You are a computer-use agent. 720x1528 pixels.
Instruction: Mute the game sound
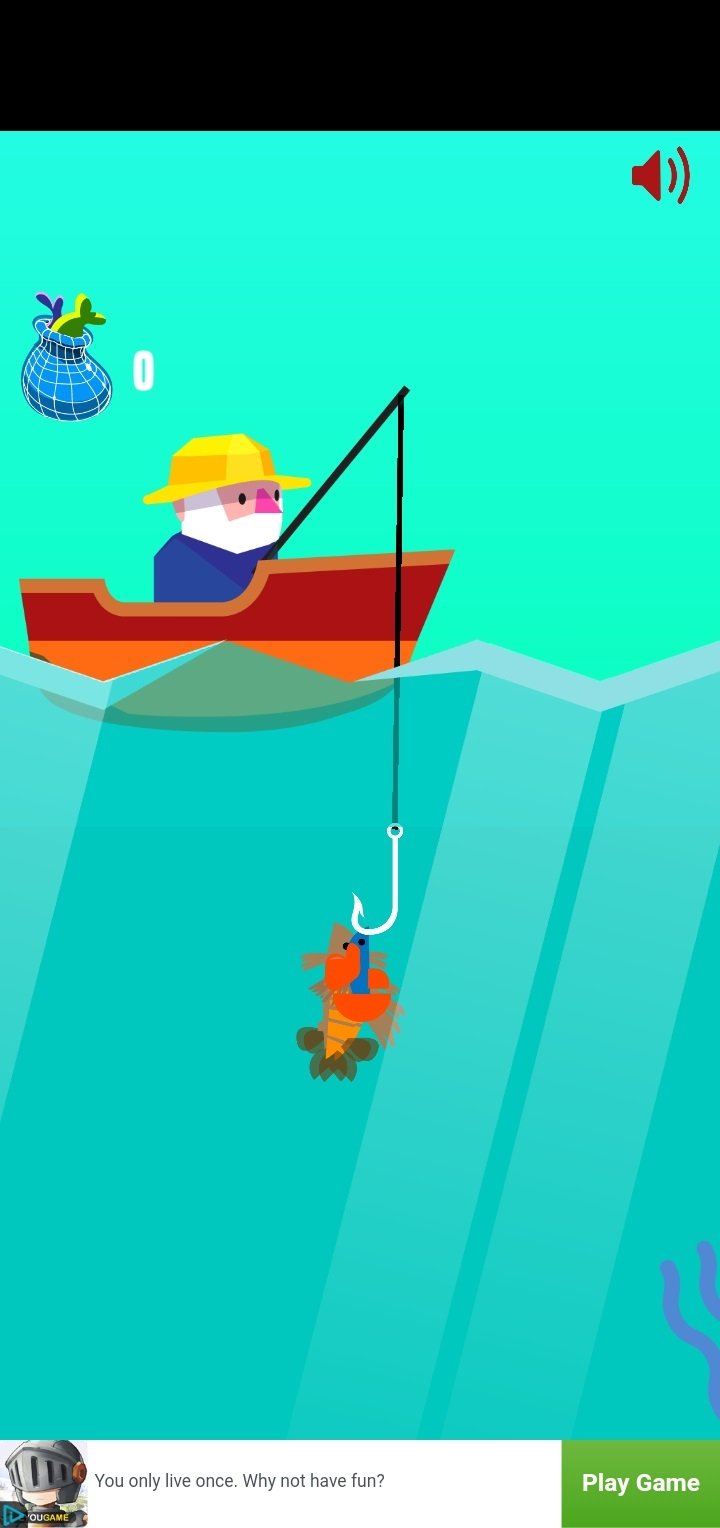(661, 176)
